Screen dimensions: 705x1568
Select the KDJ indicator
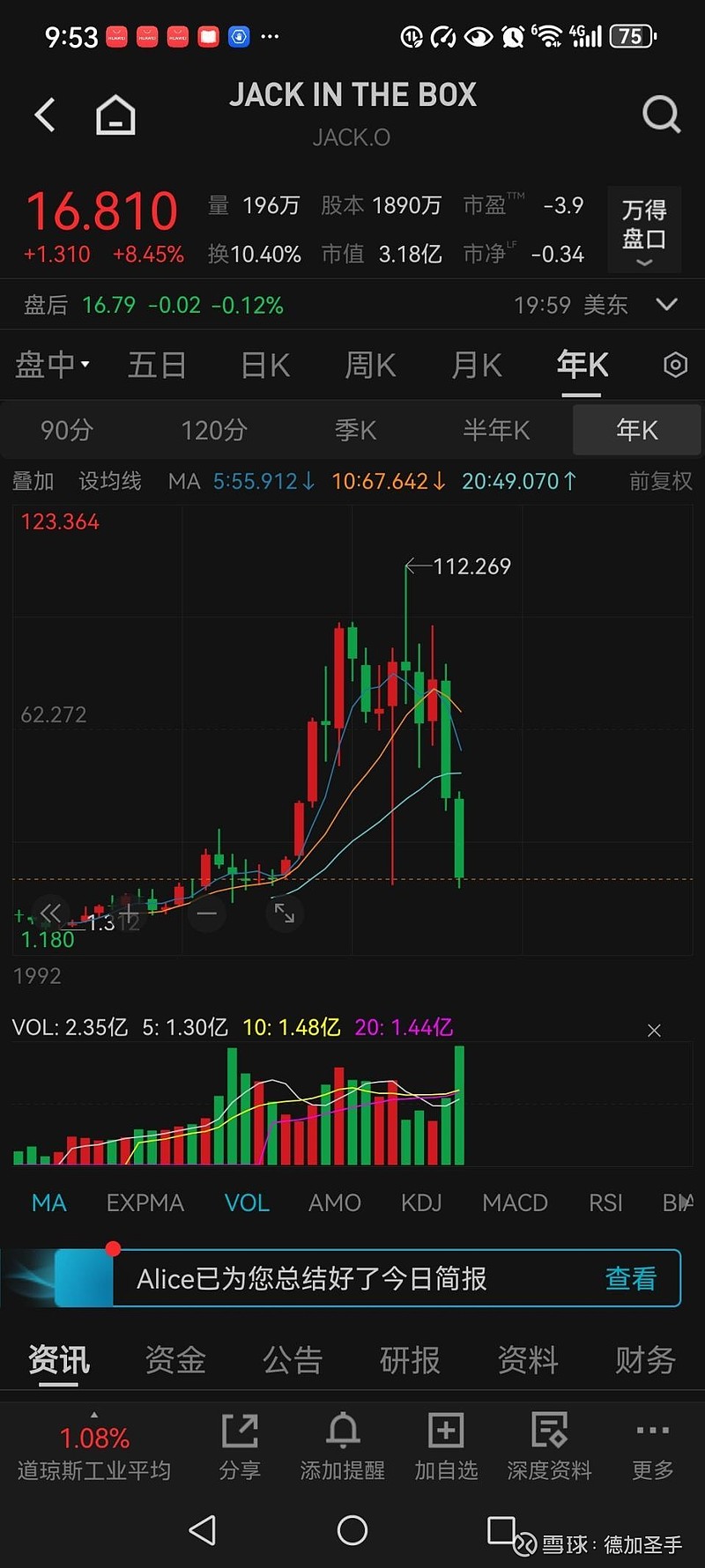(x=421, y=1202)
